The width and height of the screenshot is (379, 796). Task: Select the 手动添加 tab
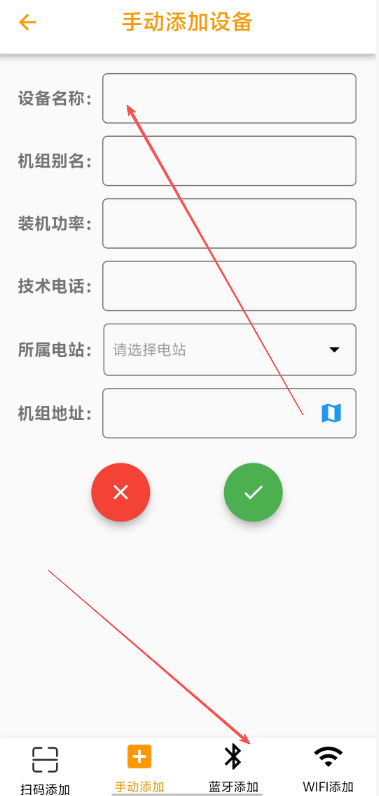coord(139,768)
